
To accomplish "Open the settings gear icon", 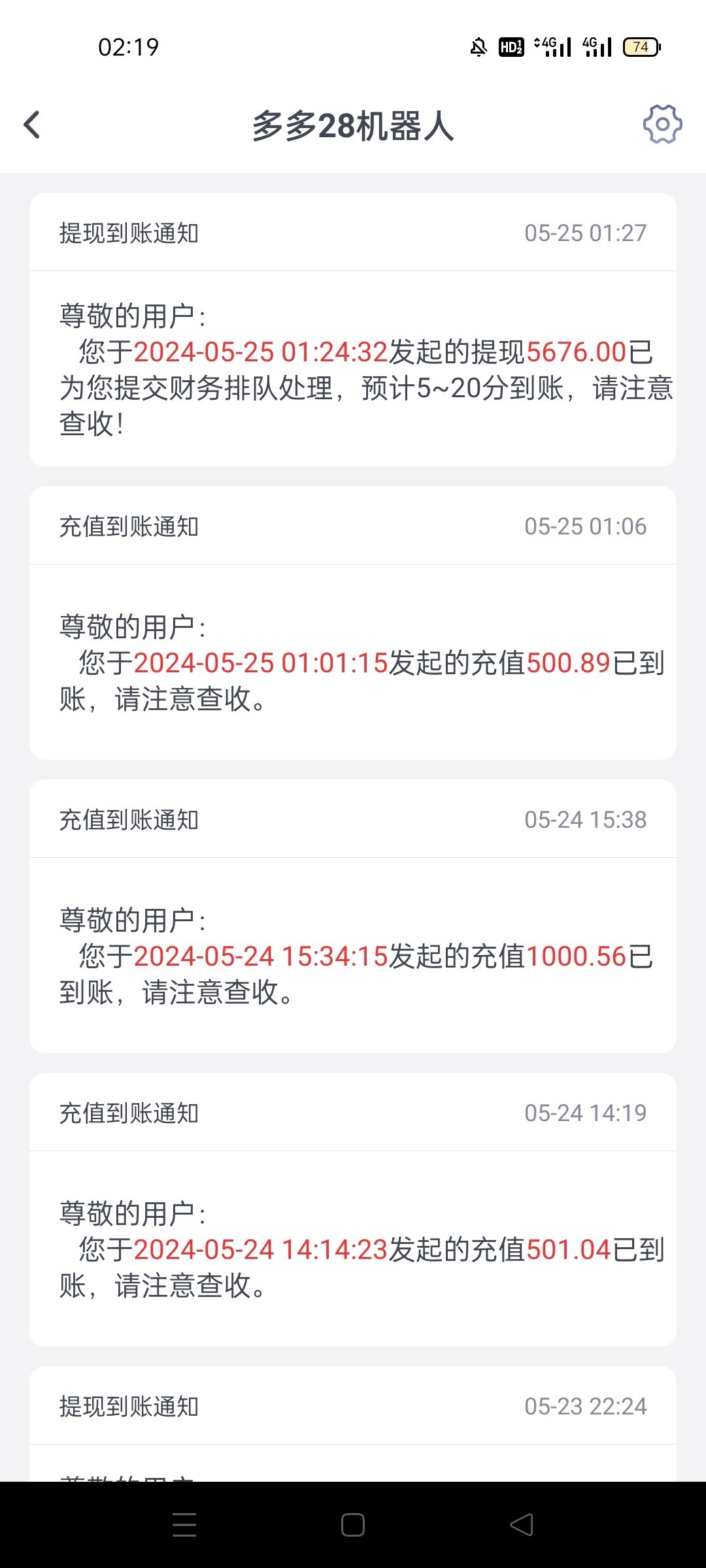I will pyautogui.click(x=662, y=124).
